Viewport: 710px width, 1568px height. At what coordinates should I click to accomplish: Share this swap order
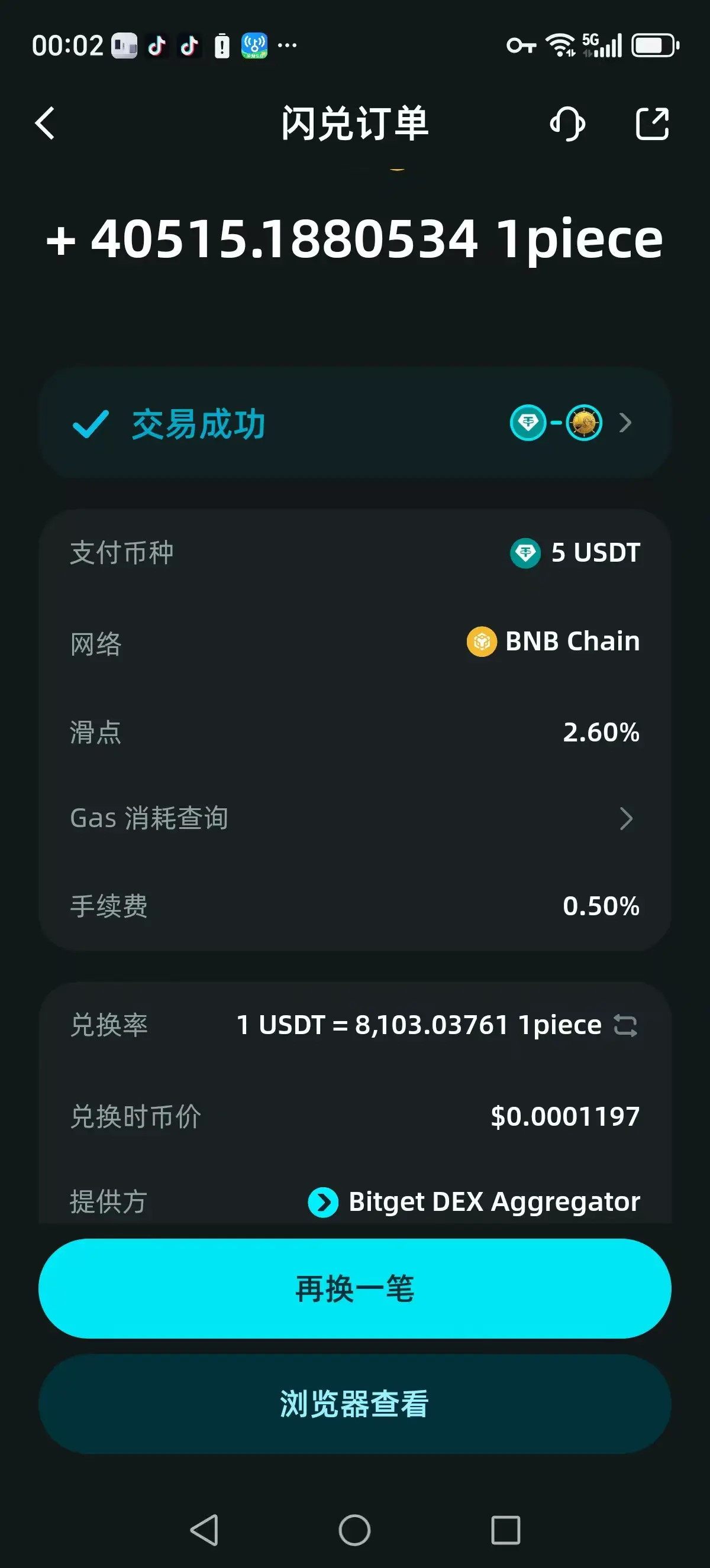(652, 124)
